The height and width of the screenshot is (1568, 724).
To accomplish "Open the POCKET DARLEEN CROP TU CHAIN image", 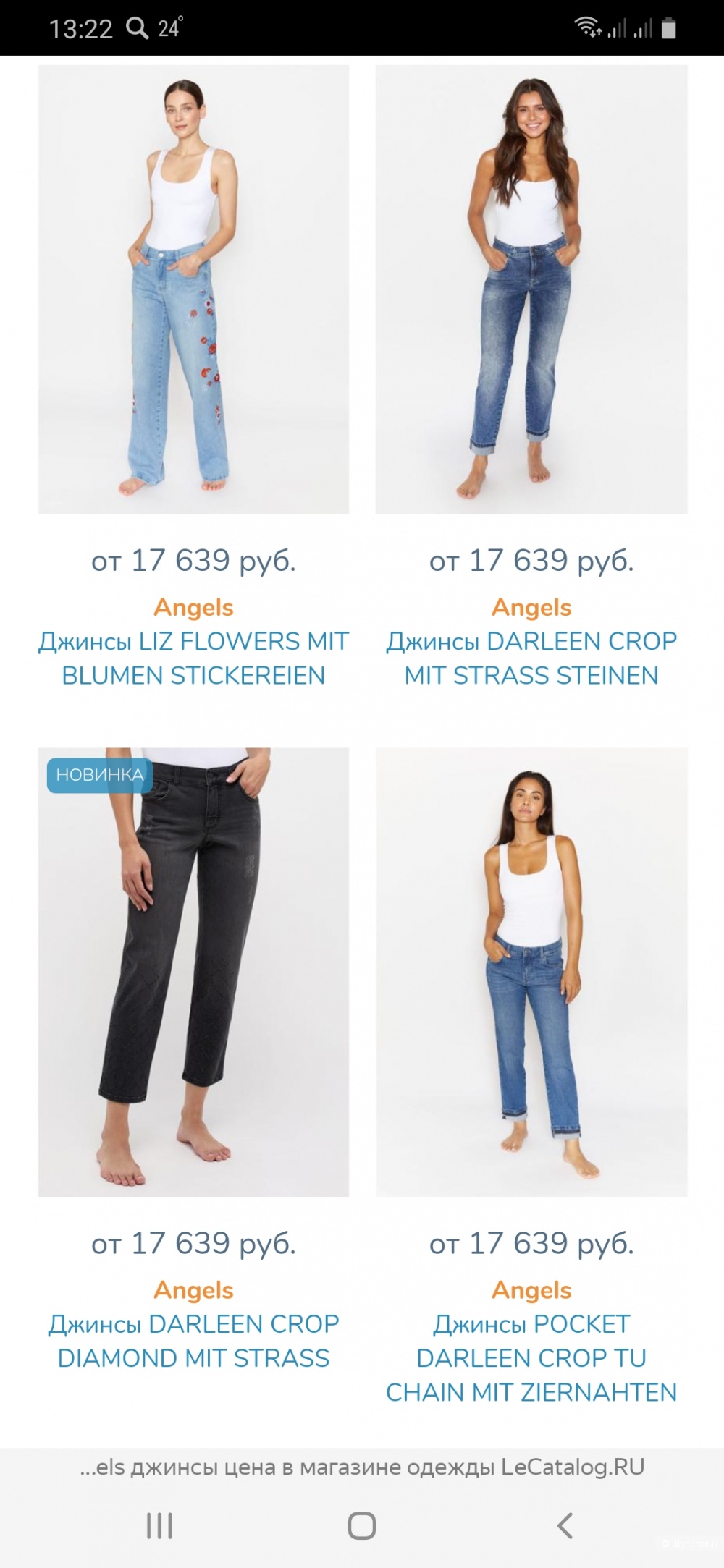I will pos(531,971).
